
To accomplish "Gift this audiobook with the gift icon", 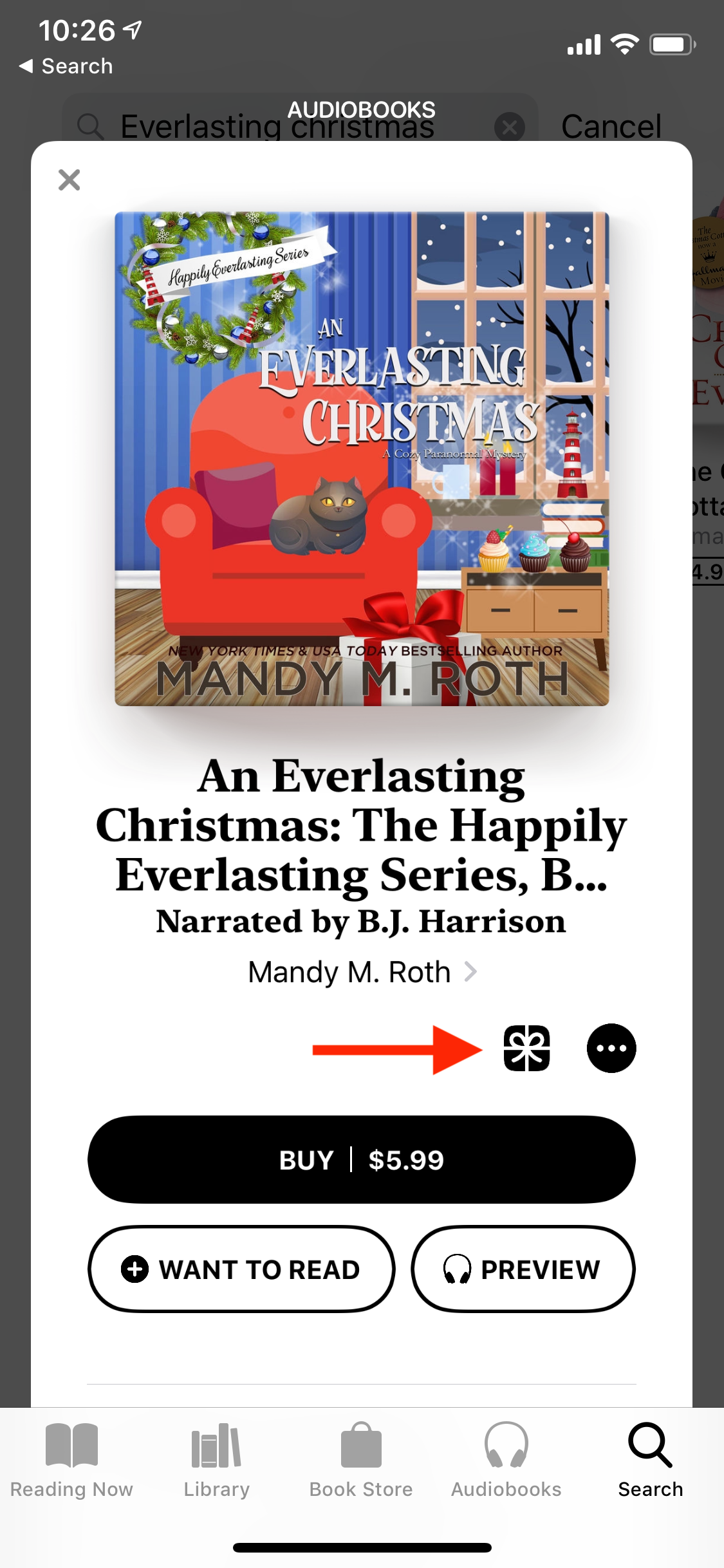I will point(526,1048).
